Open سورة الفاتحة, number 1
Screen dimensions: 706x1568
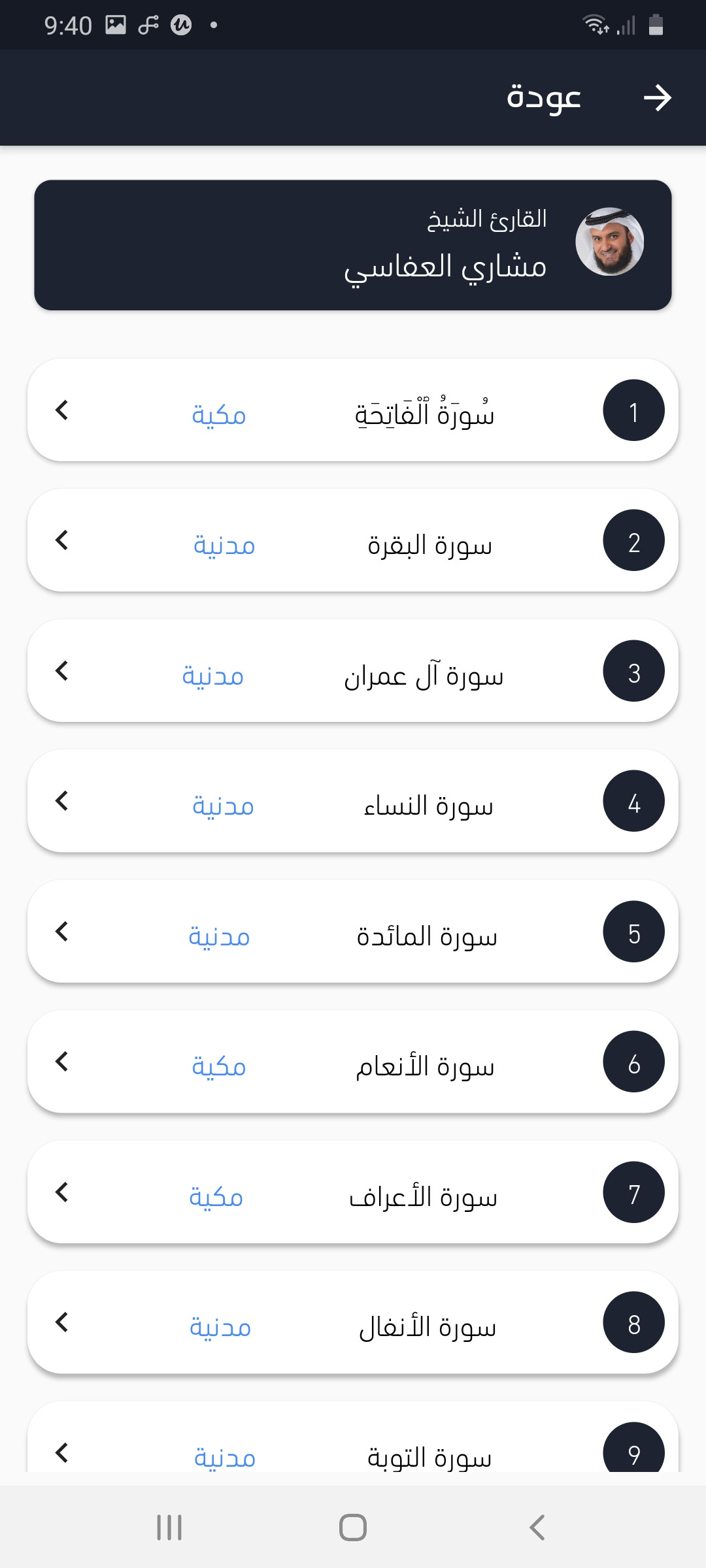pyautogui.click(x=353, y=410)
